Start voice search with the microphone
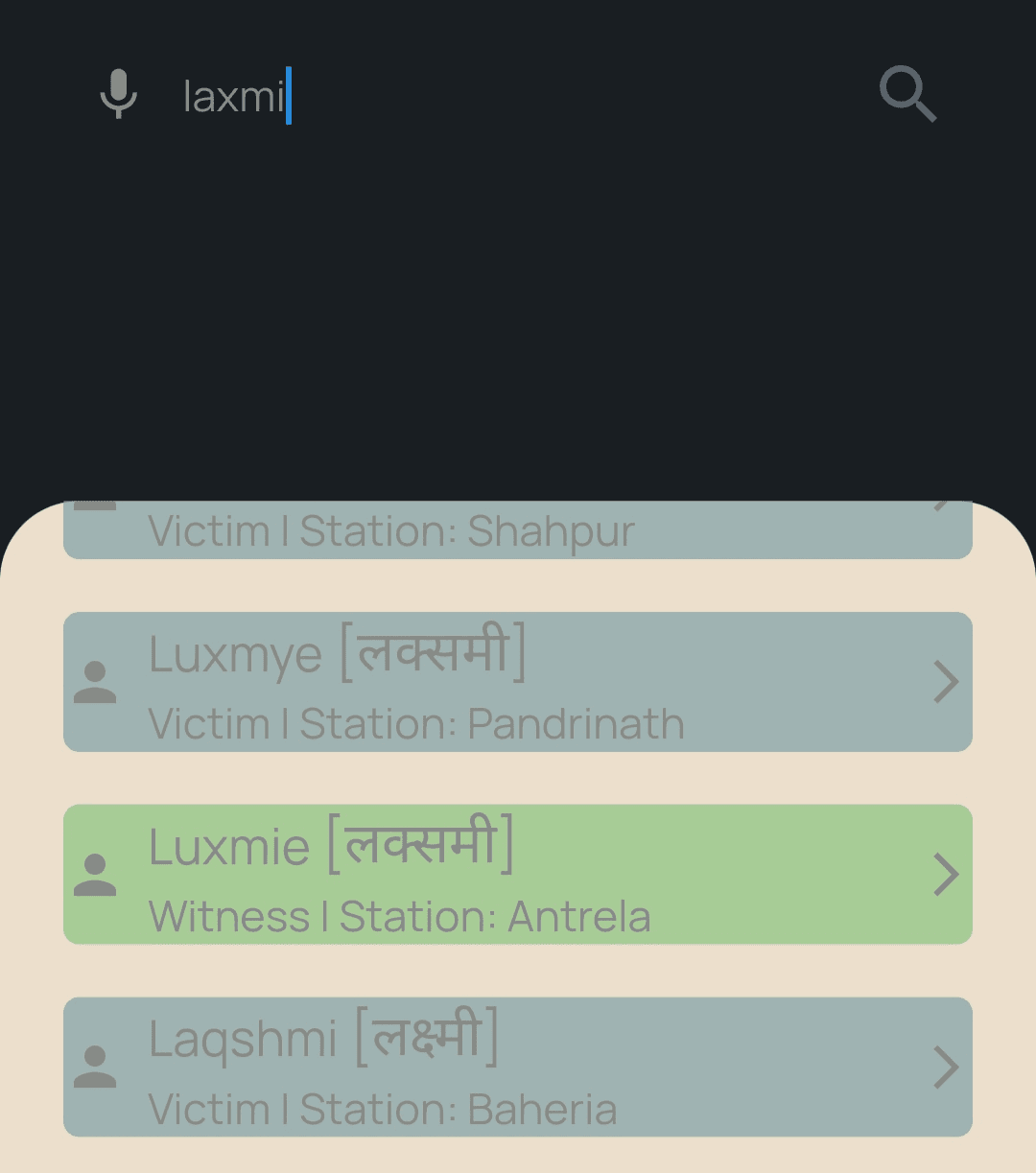 pyautogui.click(x=119, y=94)
